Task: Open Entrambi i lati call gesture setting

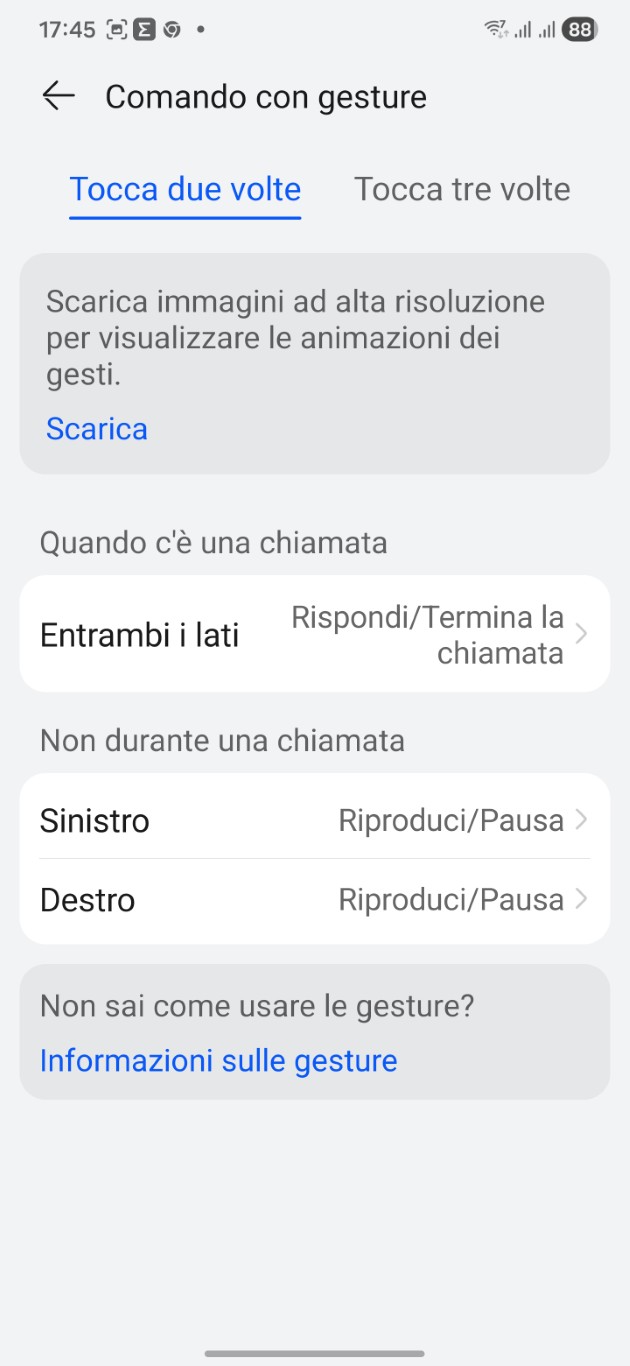Action: coord(314,635)
